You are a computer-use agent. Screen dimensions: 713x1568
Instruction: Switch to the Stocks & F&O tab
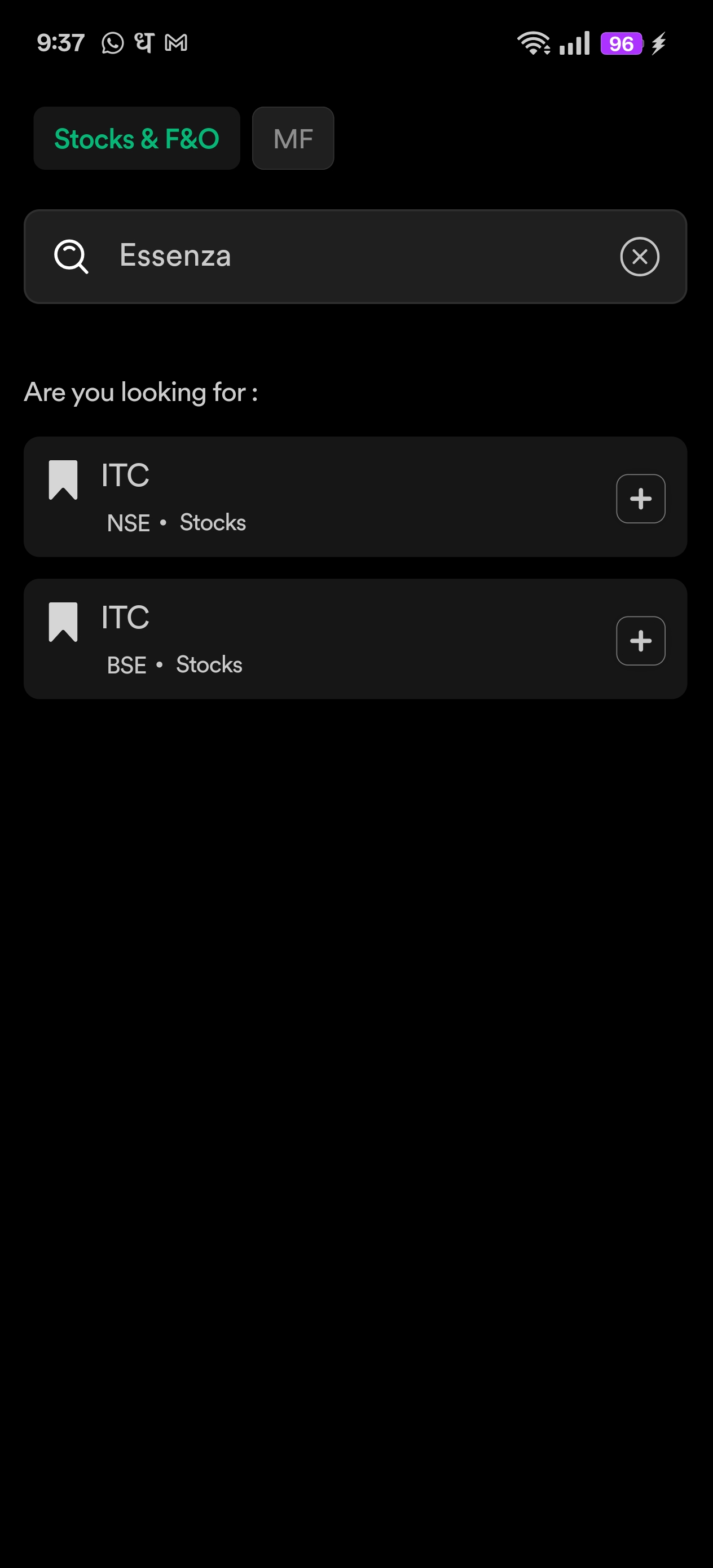tap(137, 139)
